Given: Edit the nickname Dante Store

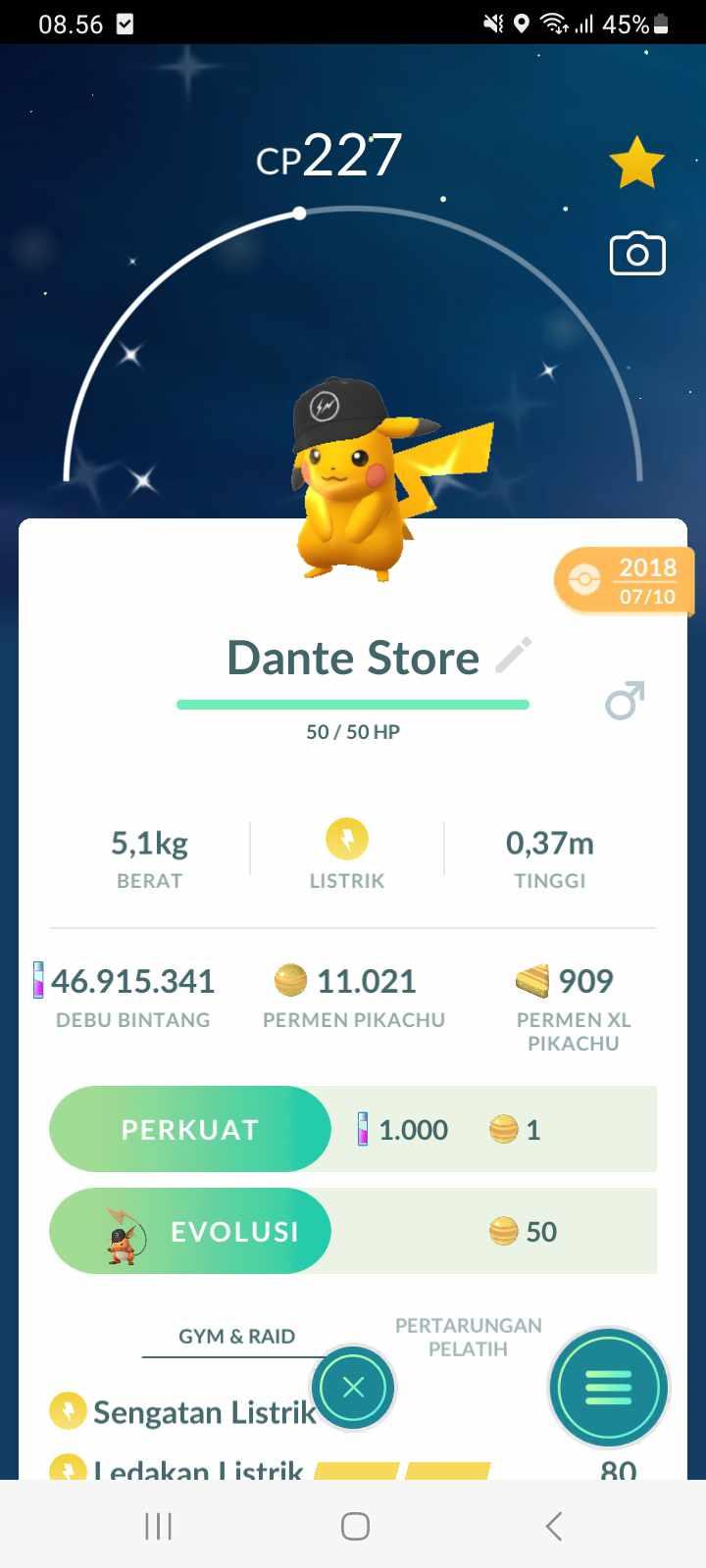Looking at the screenshot, I should coord(513,656).
